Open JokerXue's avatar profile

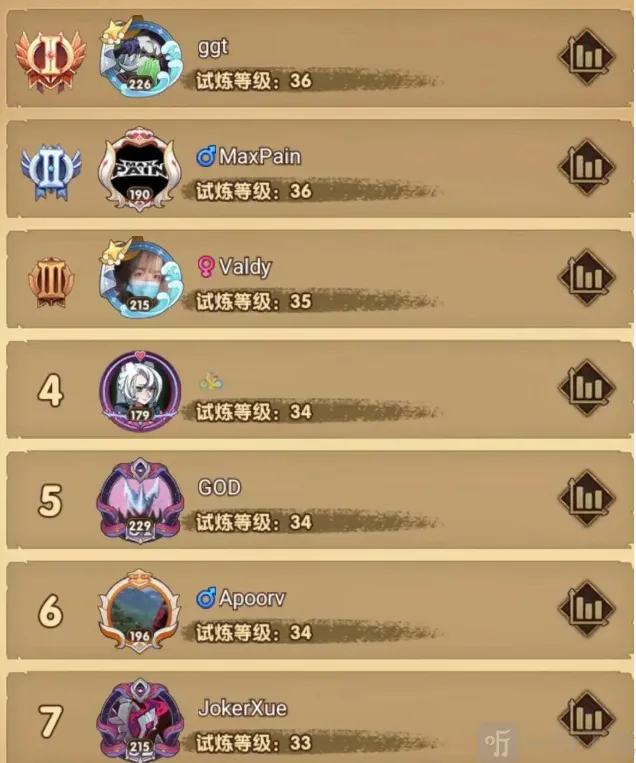pyautogui.click(x=141, y=718)
